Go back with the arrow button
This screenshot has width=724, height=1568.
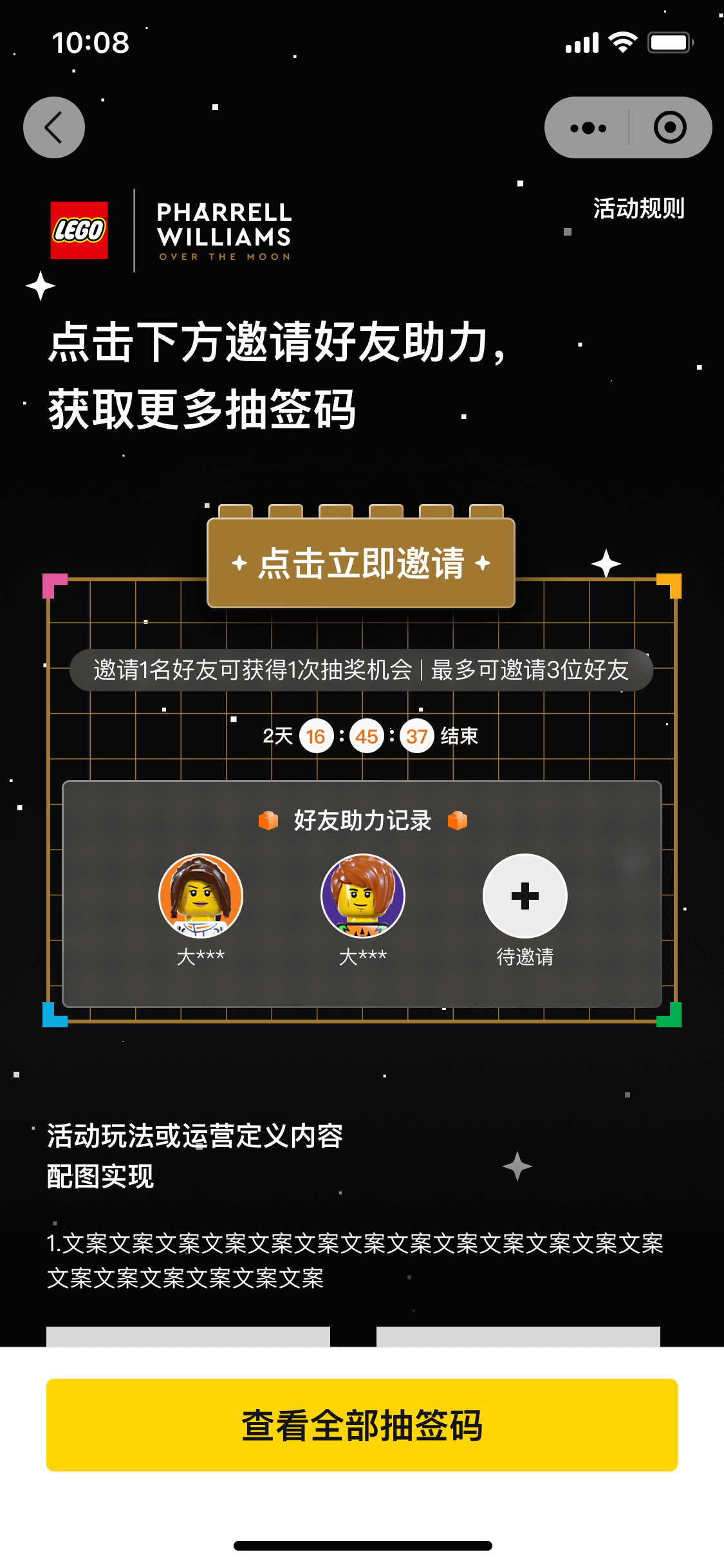point(54,127)
